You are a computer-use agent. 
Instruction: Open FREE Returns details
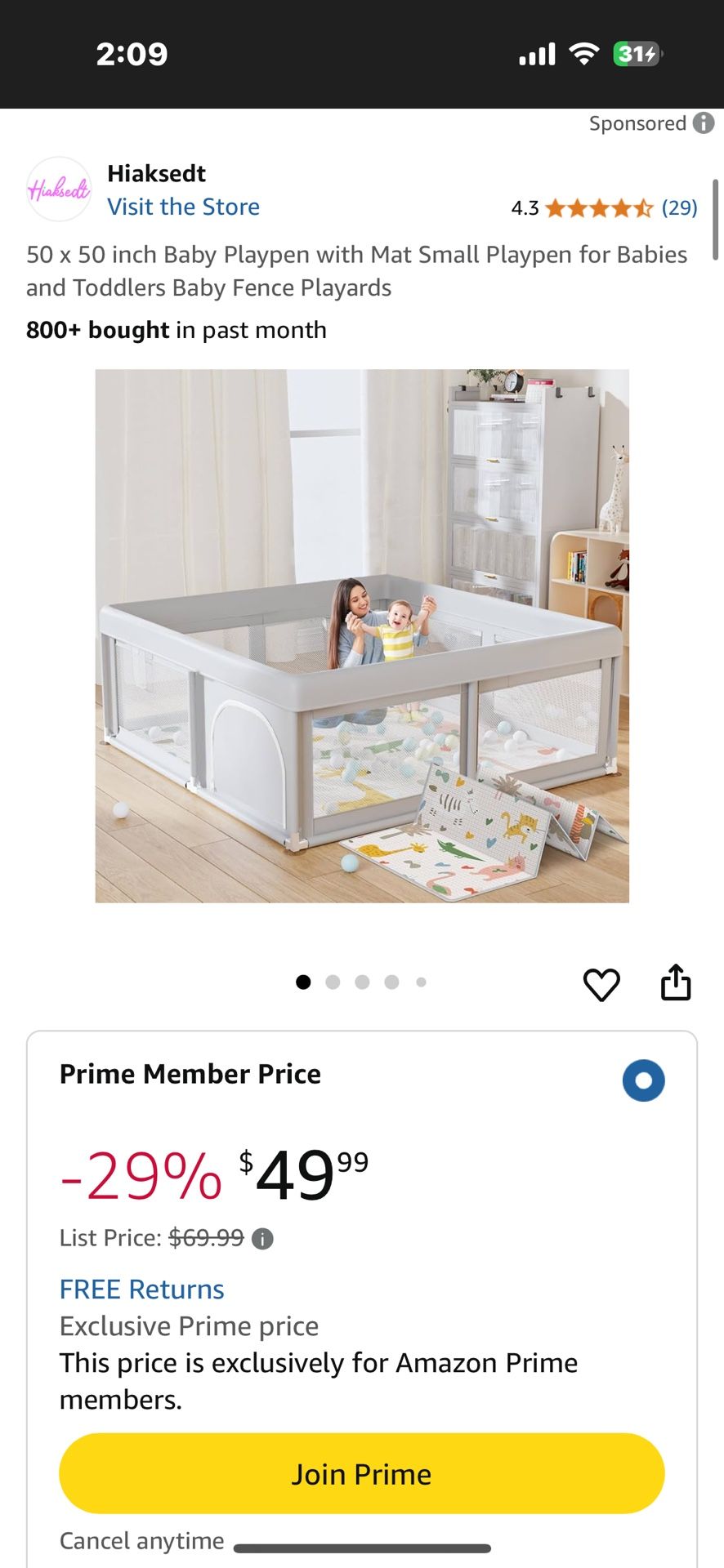point(141,1289)
